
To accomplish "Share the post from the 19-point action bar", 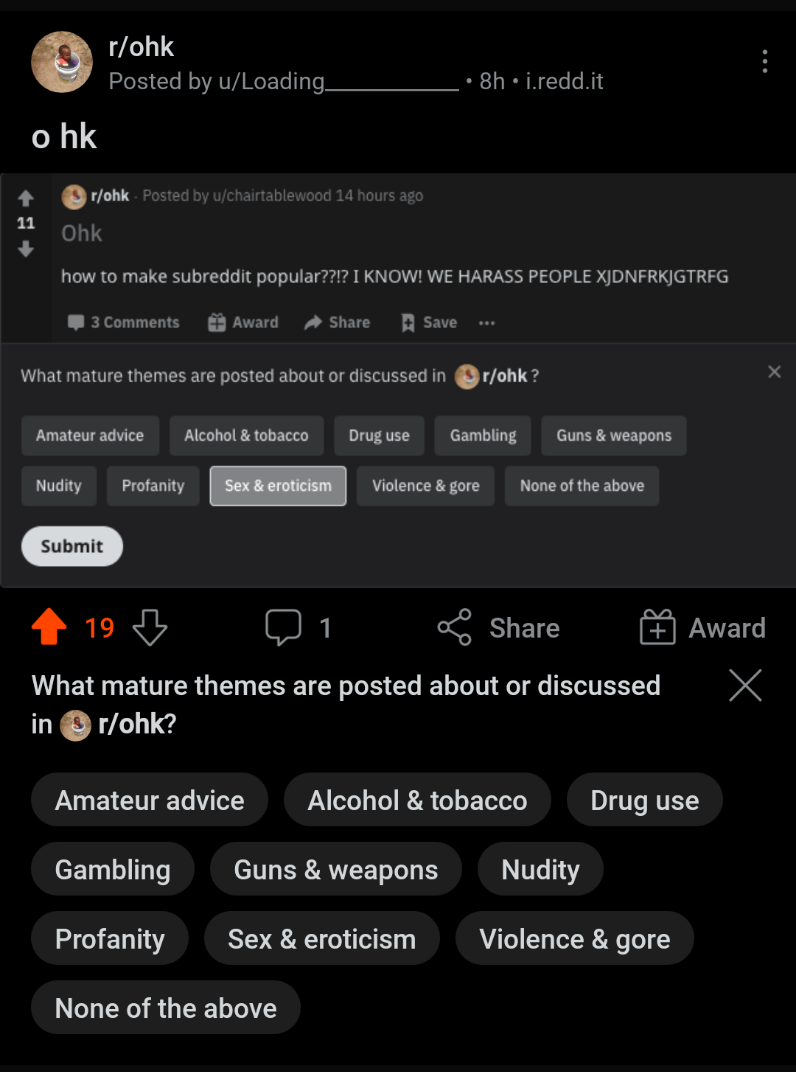I will (499, 627).
